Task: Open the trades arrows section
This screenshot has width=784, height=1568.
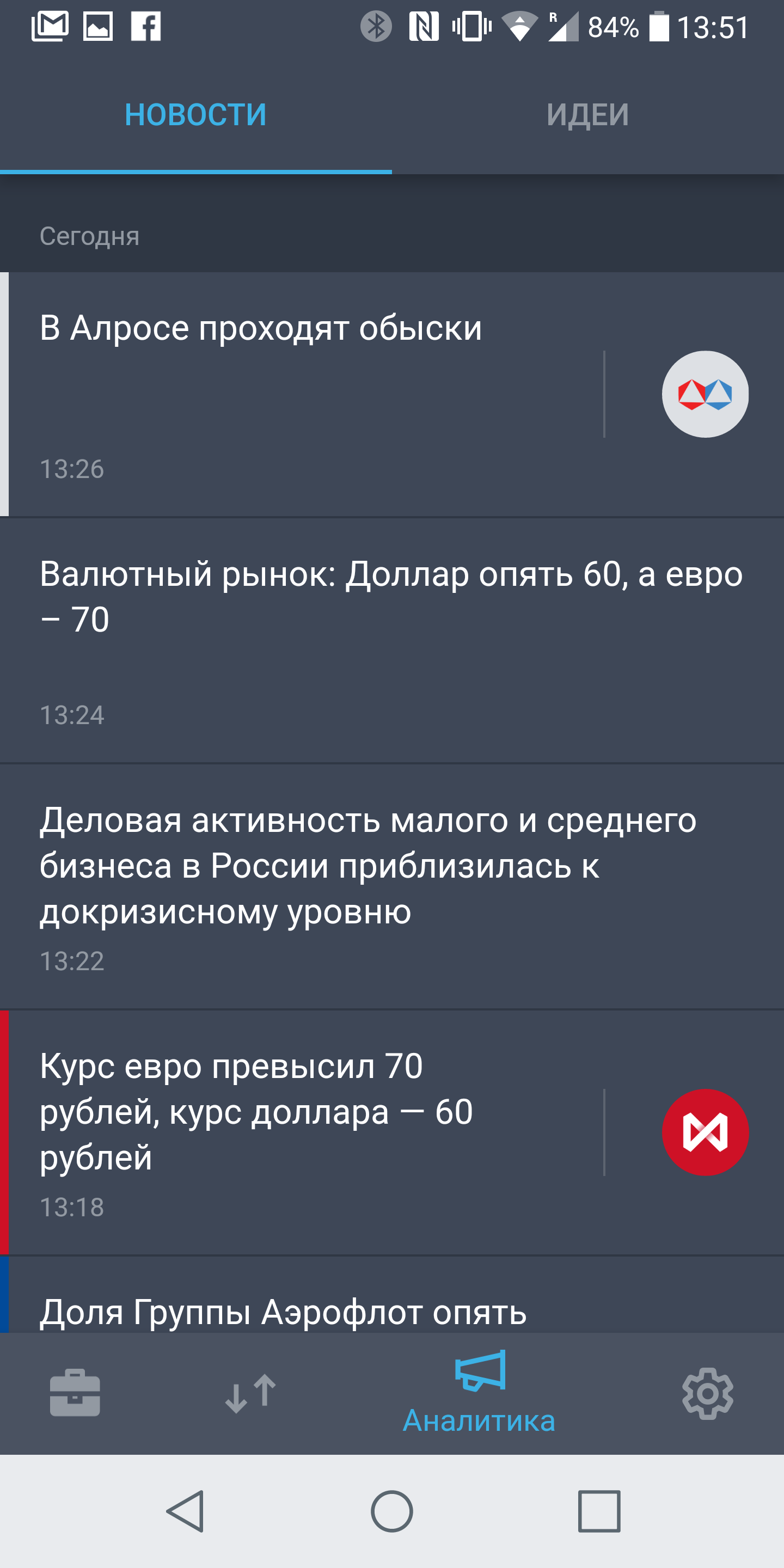Action: click(250, 1393)
